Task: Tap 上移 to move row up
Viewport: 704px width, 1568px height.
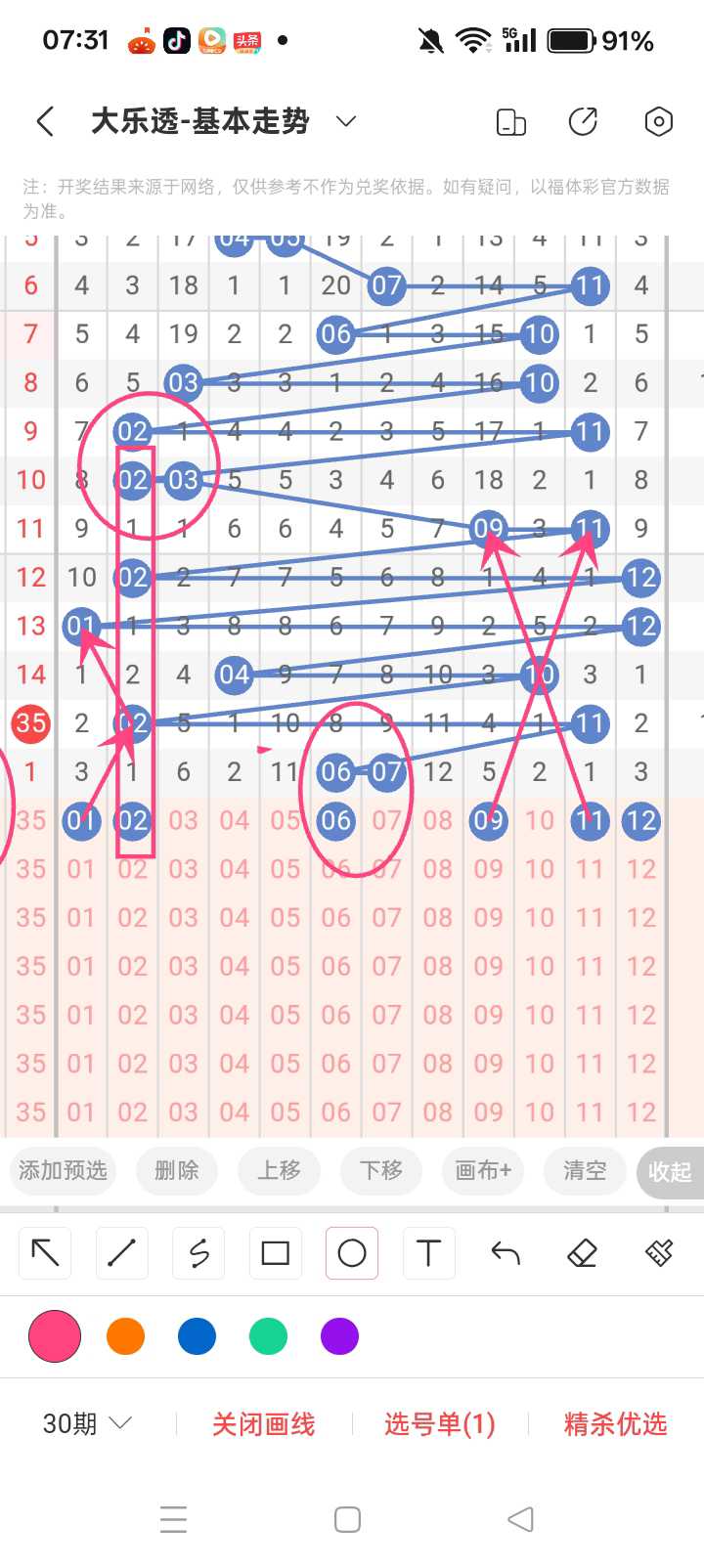Action: [x=279, y=1170]
